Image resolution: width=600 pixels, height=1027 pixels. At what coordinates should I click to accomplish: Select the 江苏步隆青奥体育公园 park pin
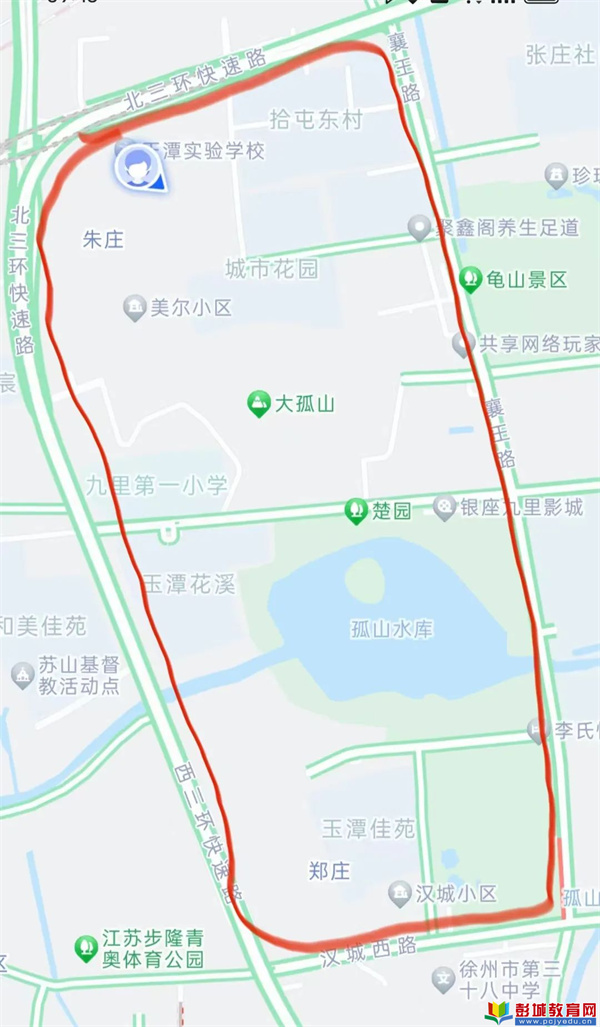pyautogui.click(x=86, y=948)
